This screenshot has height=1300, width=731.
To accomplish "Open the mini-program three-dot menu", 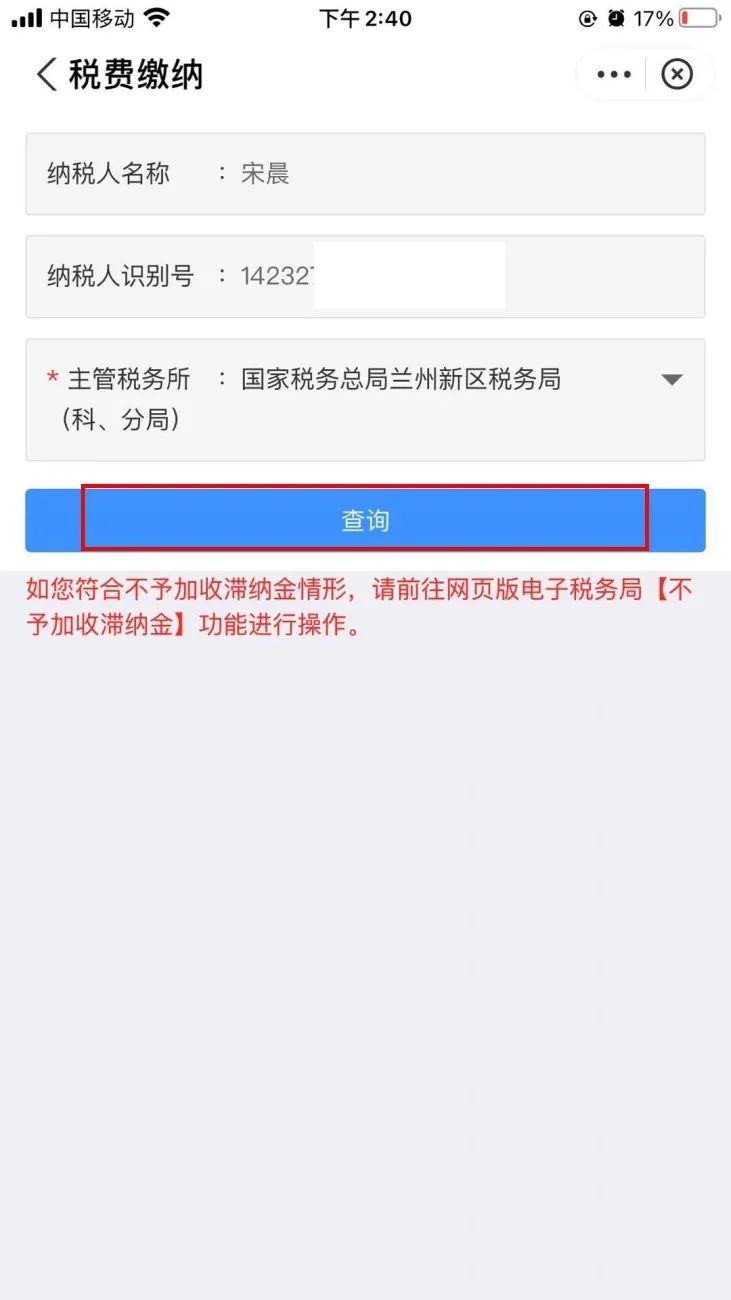I will [x=613, y=75].
